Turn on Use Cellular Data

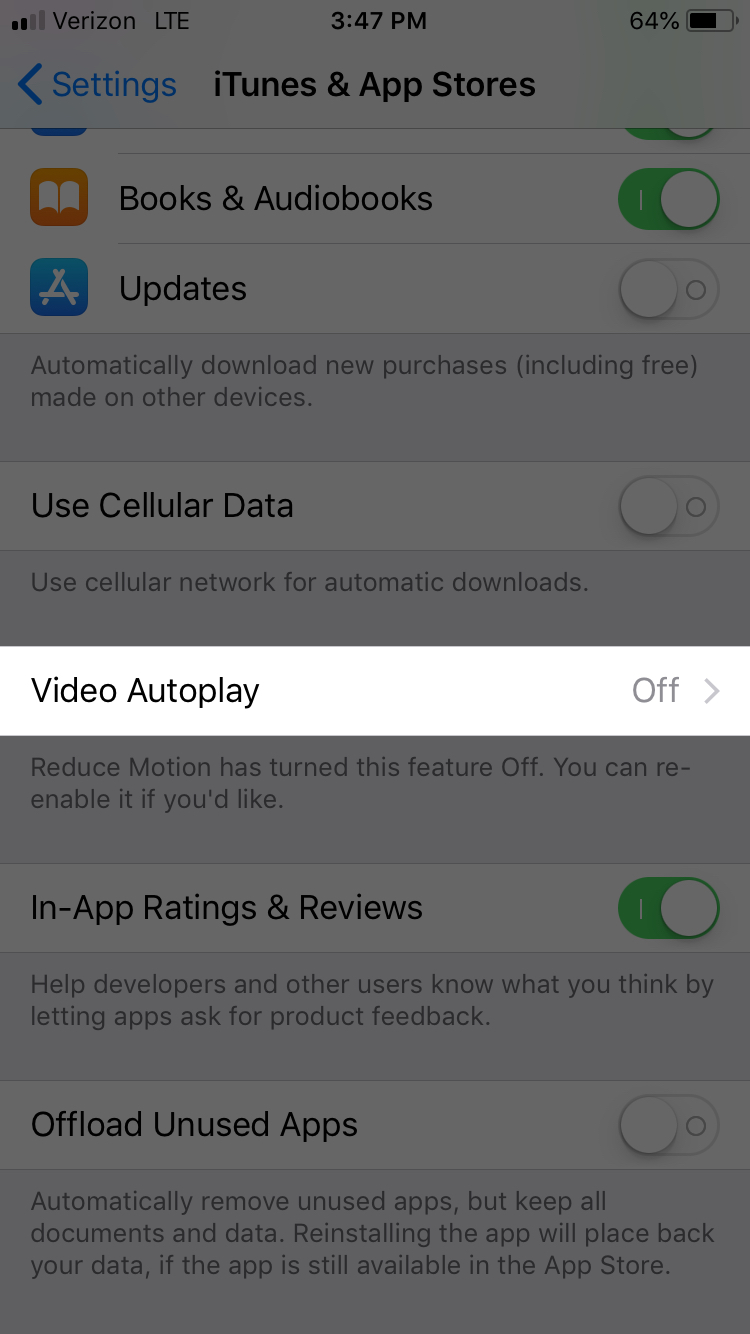(x=668, y=506)
